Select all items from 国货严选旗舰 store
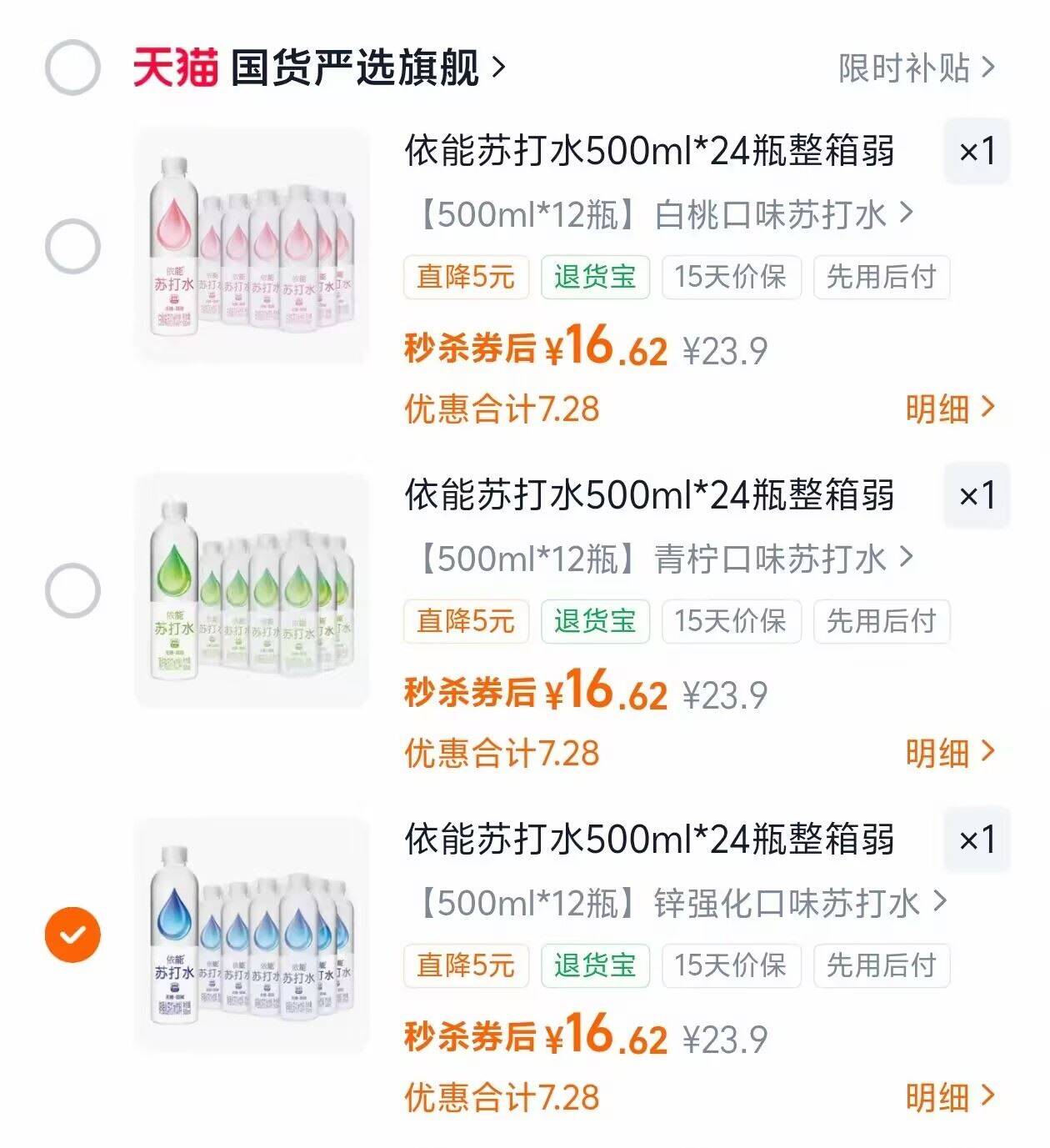This screenshot has height=1148, width=1050. pos(72,68)
